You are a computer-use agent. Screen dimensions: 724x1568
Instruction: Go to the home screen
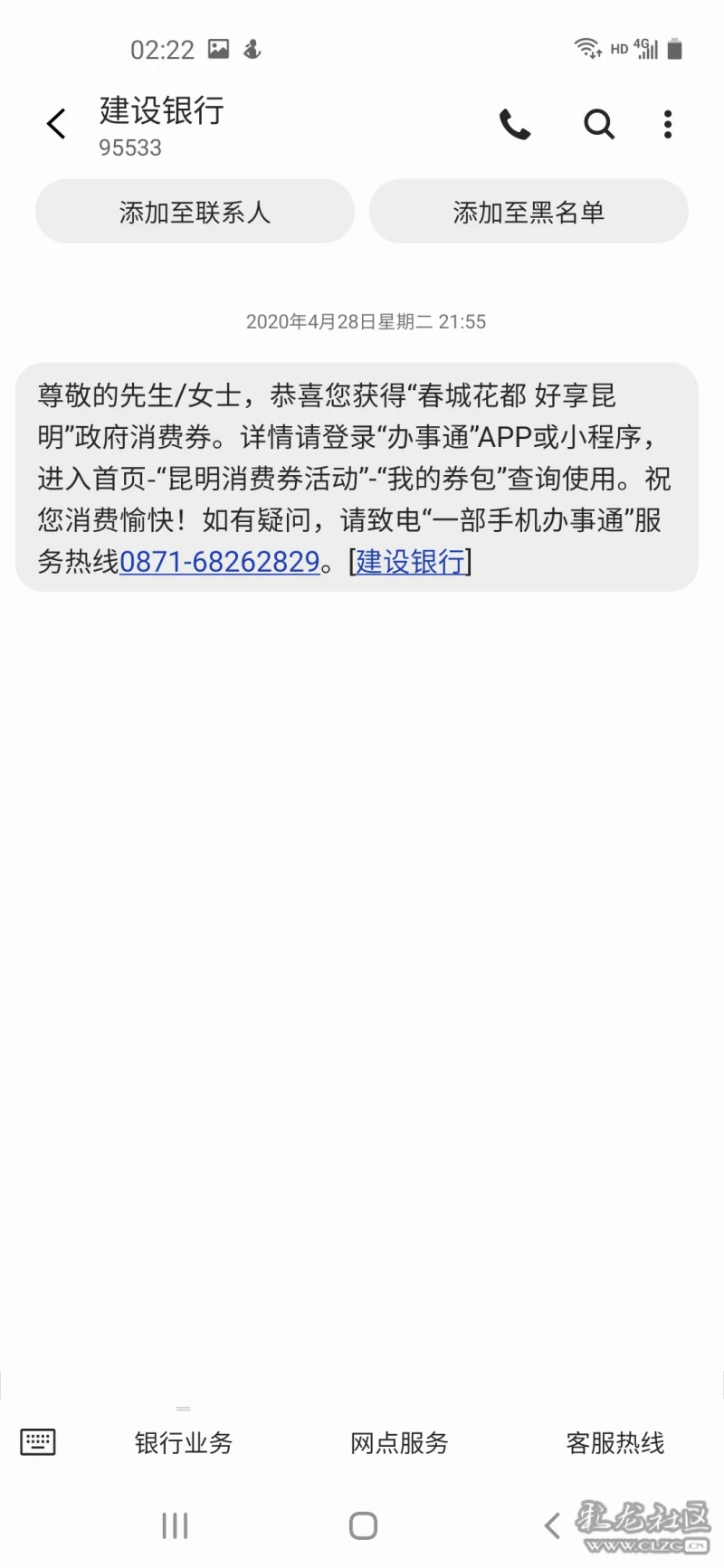(x=363, y=1525)
